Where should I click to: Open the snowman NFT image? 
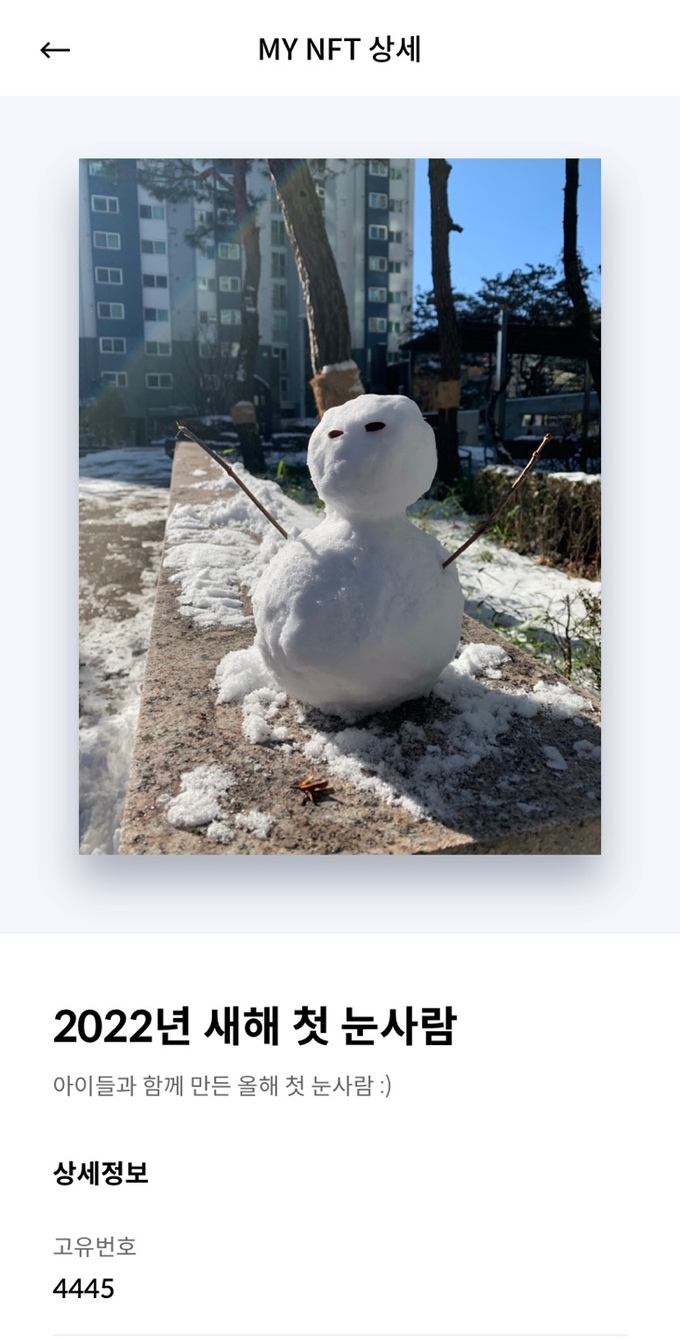click(x=340, y=506)
